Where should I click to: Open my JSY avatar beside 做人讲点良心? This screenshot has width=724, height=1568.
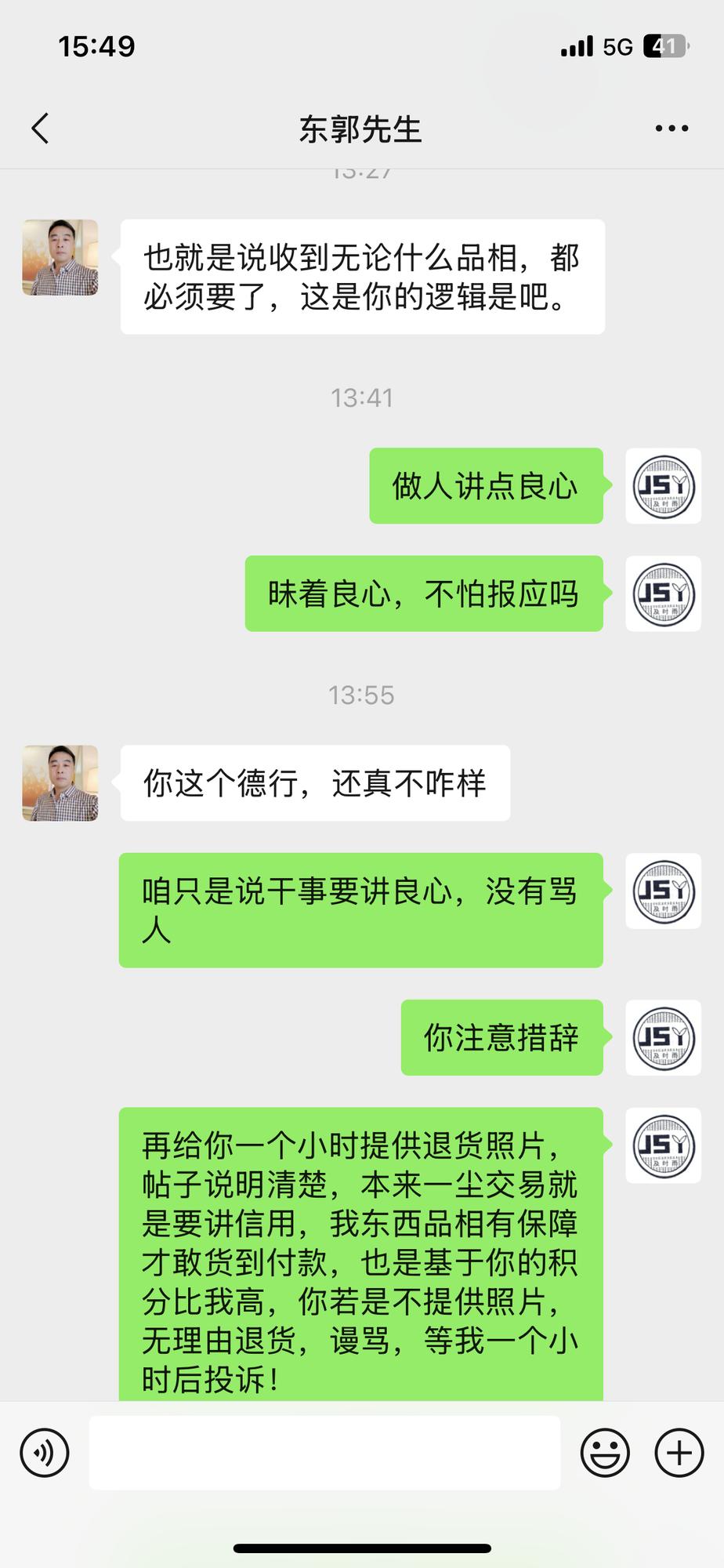pyautogui.click(x=663, y=485)
